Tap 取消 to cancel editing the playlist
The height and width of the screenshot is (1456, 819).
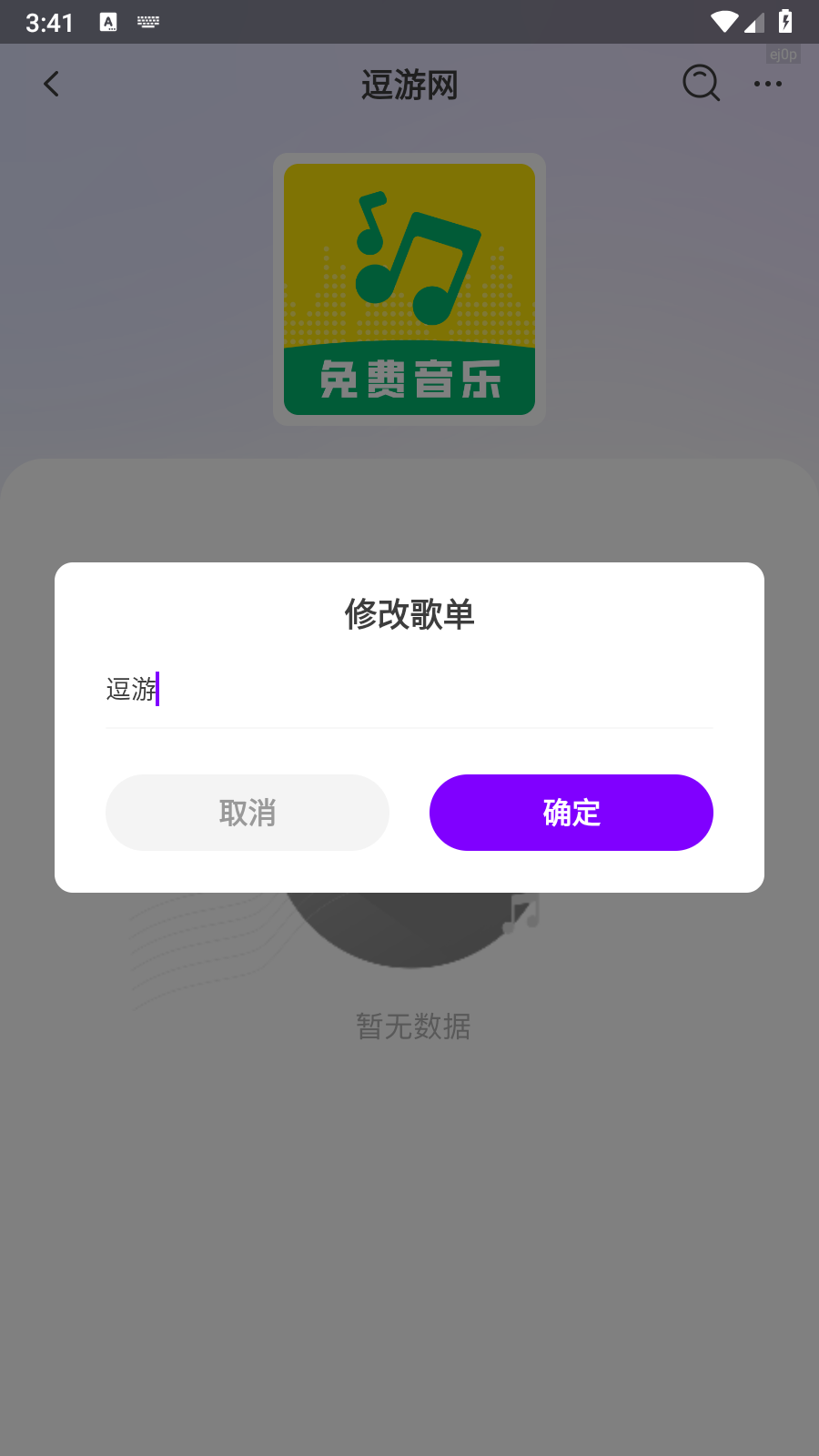coord(248,812)
